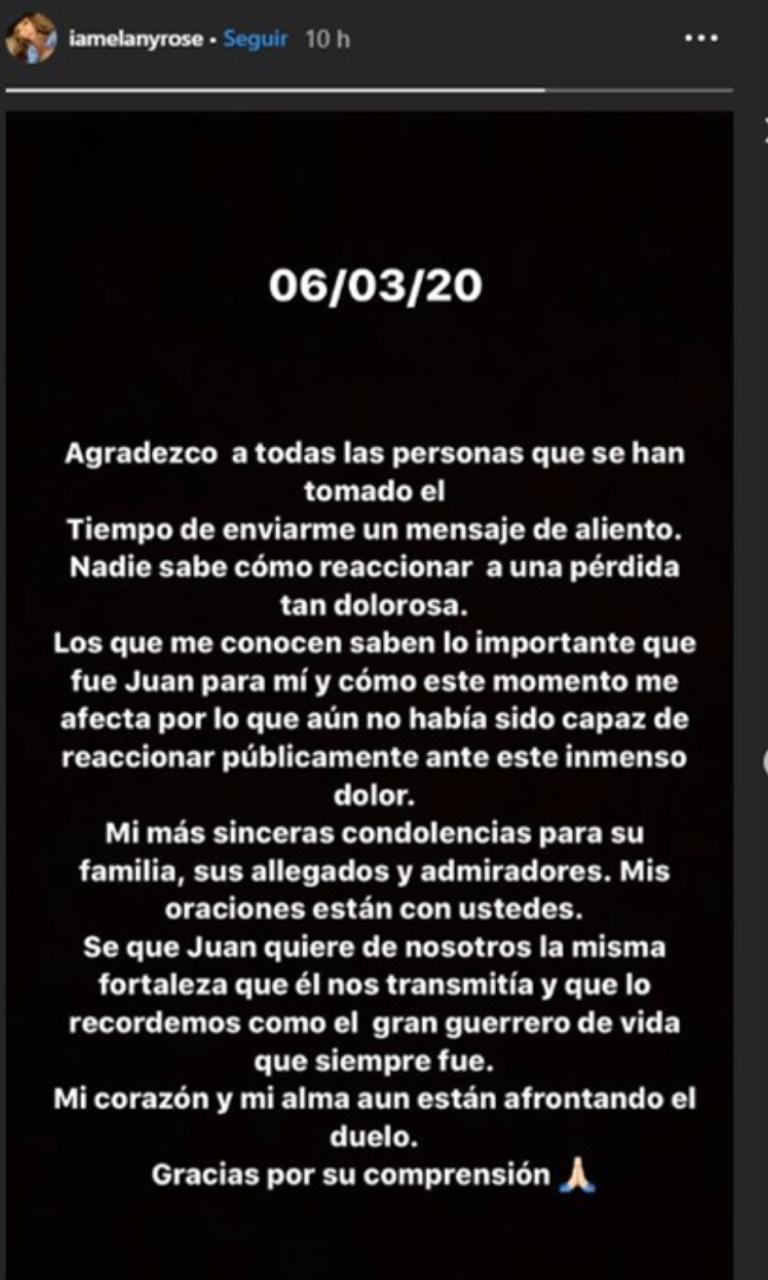Open the iamelanyrose username link
Viewport: 768px width, 1280px height.
click(134, 39)
